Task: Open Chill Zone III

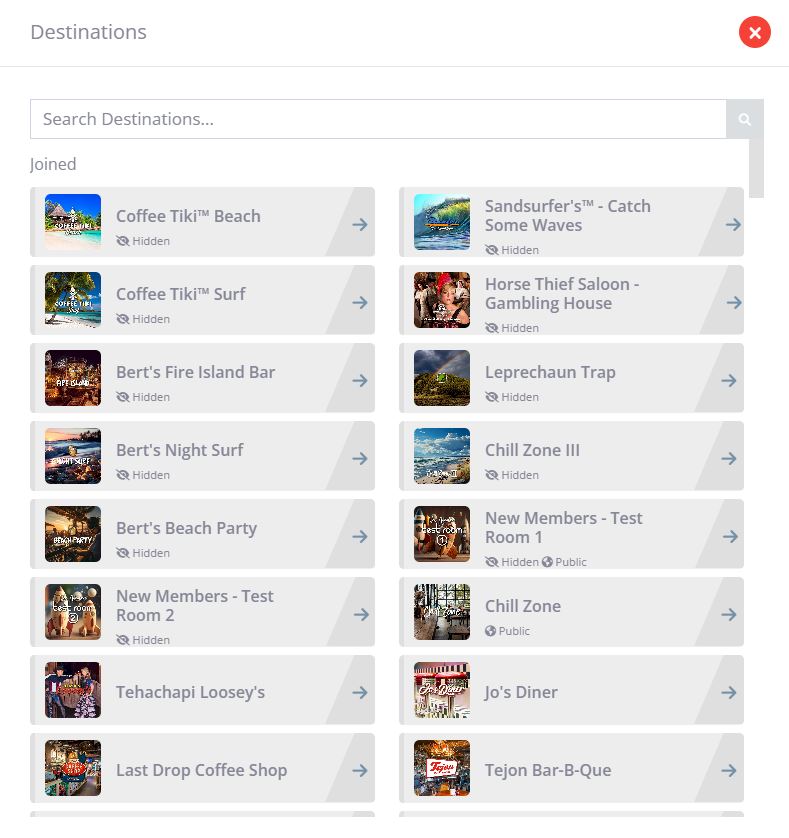Action: [572, 457]
